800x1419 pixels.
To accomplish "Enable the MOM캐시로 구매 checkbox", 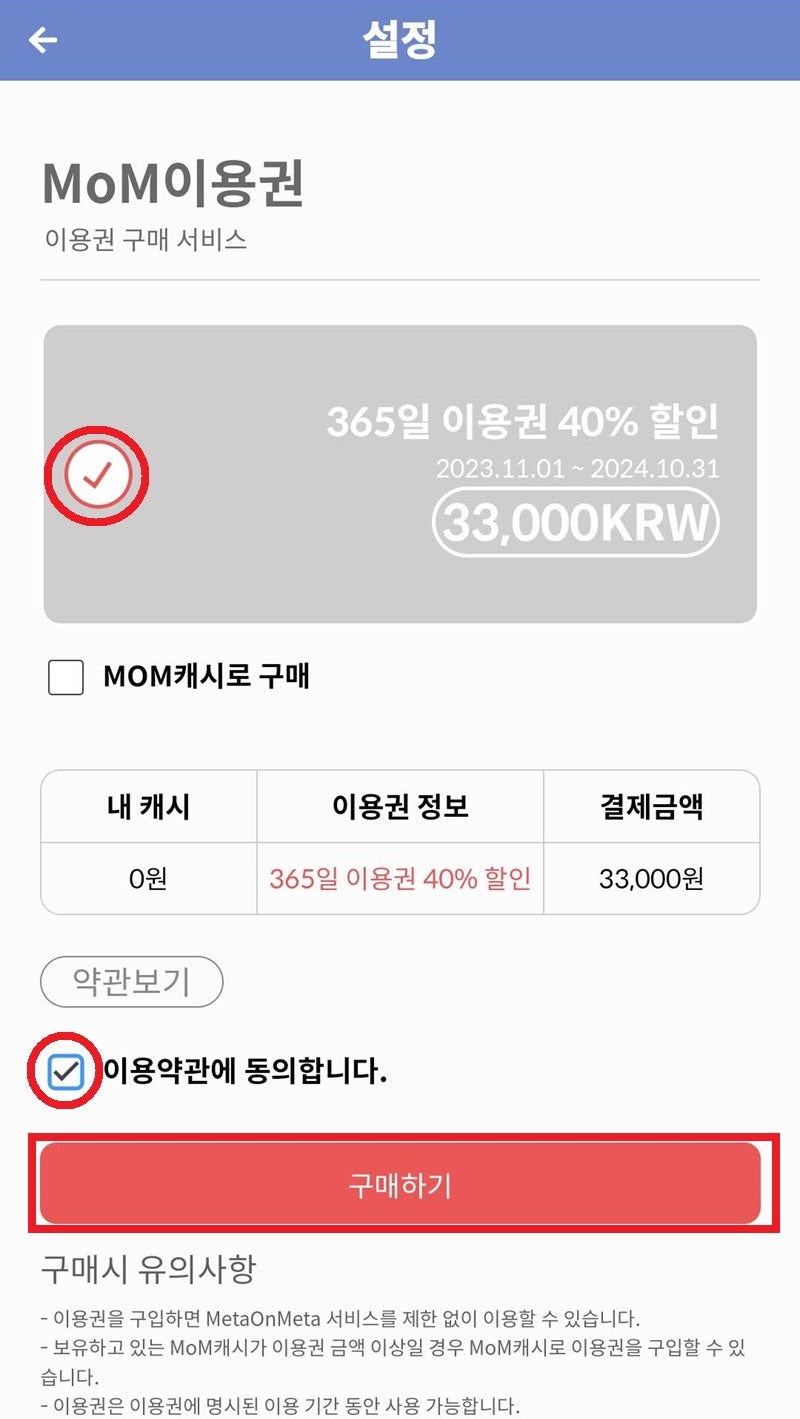I will (65, 677).
